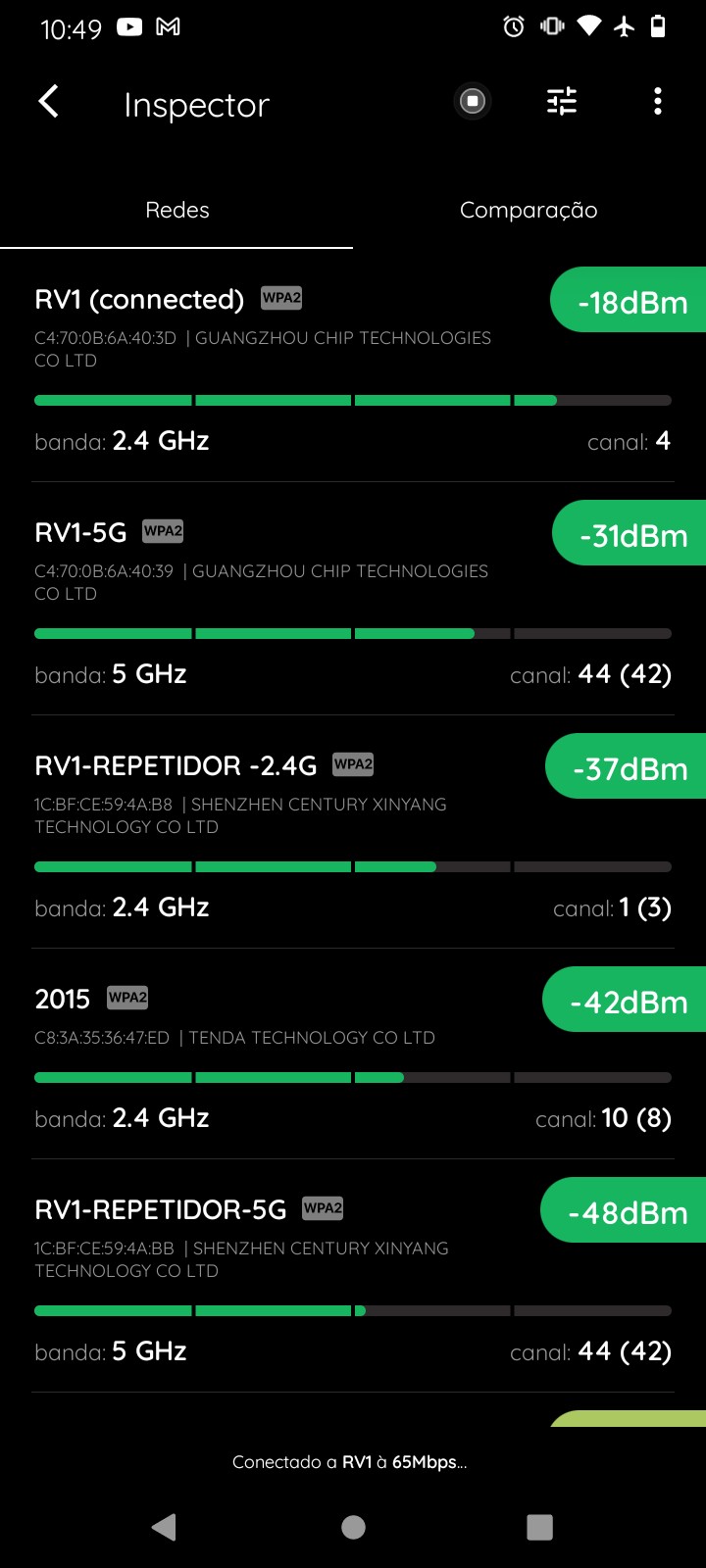Stop the network scan
This screenshot has height=1568, width=706.
coord(473,102)
